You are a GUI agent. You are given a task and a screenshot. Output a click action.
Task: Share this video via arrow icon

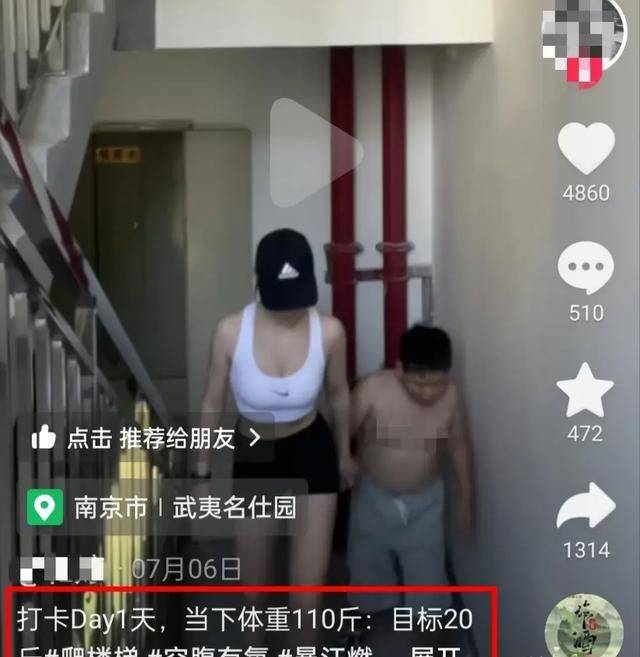[586, 508]
